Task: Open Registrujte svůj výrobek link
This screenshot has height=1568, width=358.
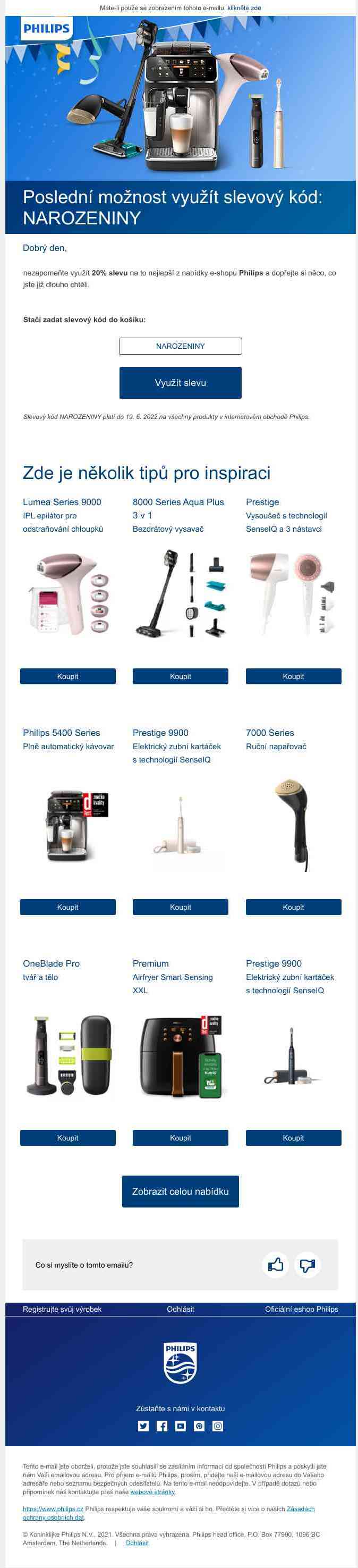Action: [62, 1309]
